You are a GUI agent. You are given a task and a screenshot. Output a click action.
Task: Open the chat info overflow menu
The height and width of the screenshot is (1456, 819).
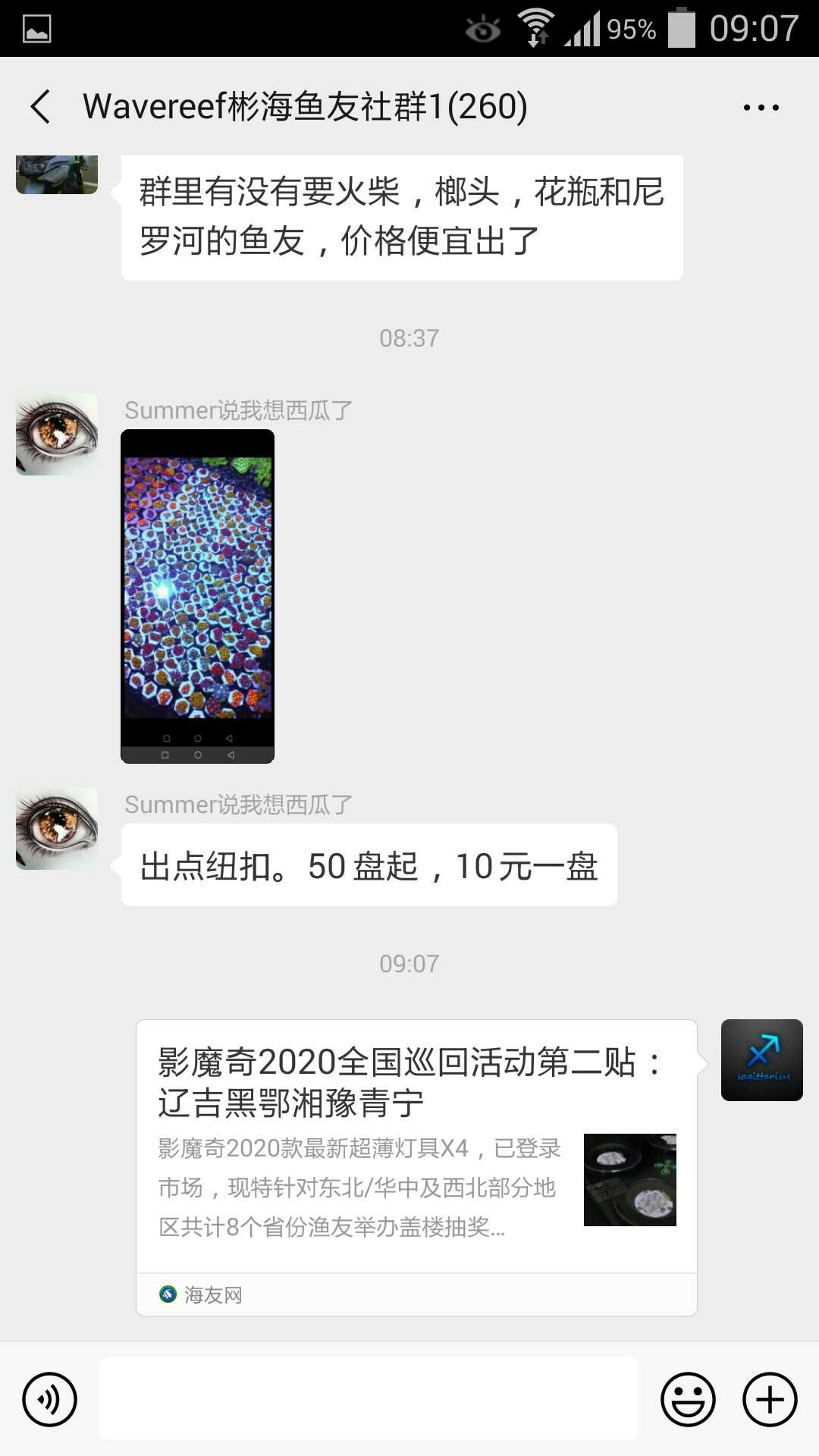click(761, 108)
